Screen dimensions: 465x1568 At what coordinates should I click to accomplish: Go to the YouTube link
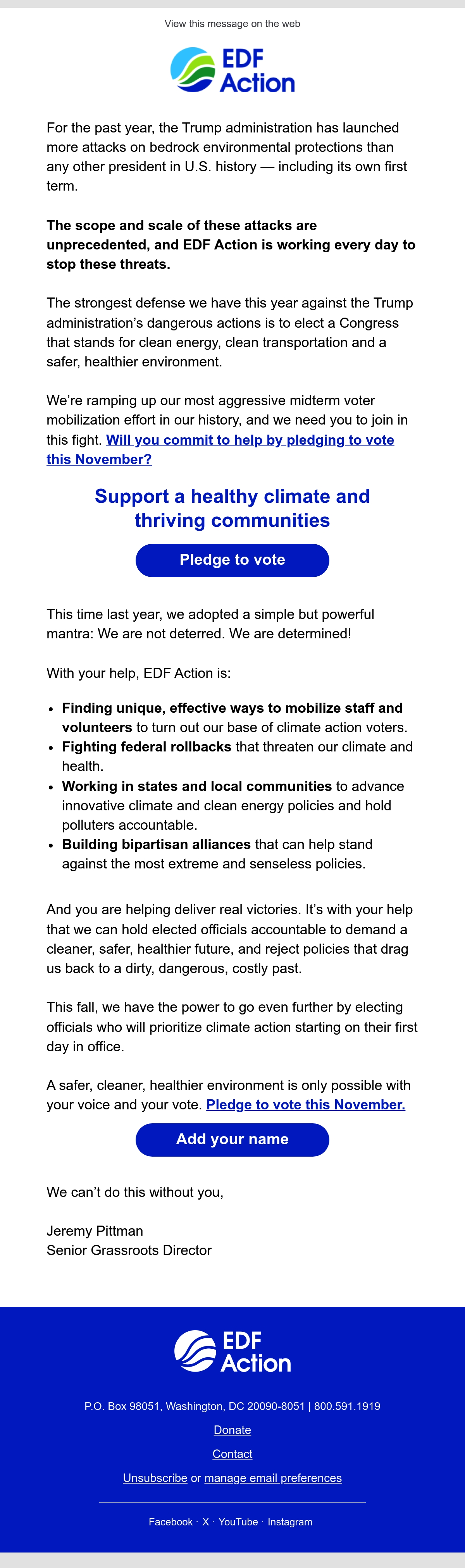tap(238, 1522)
